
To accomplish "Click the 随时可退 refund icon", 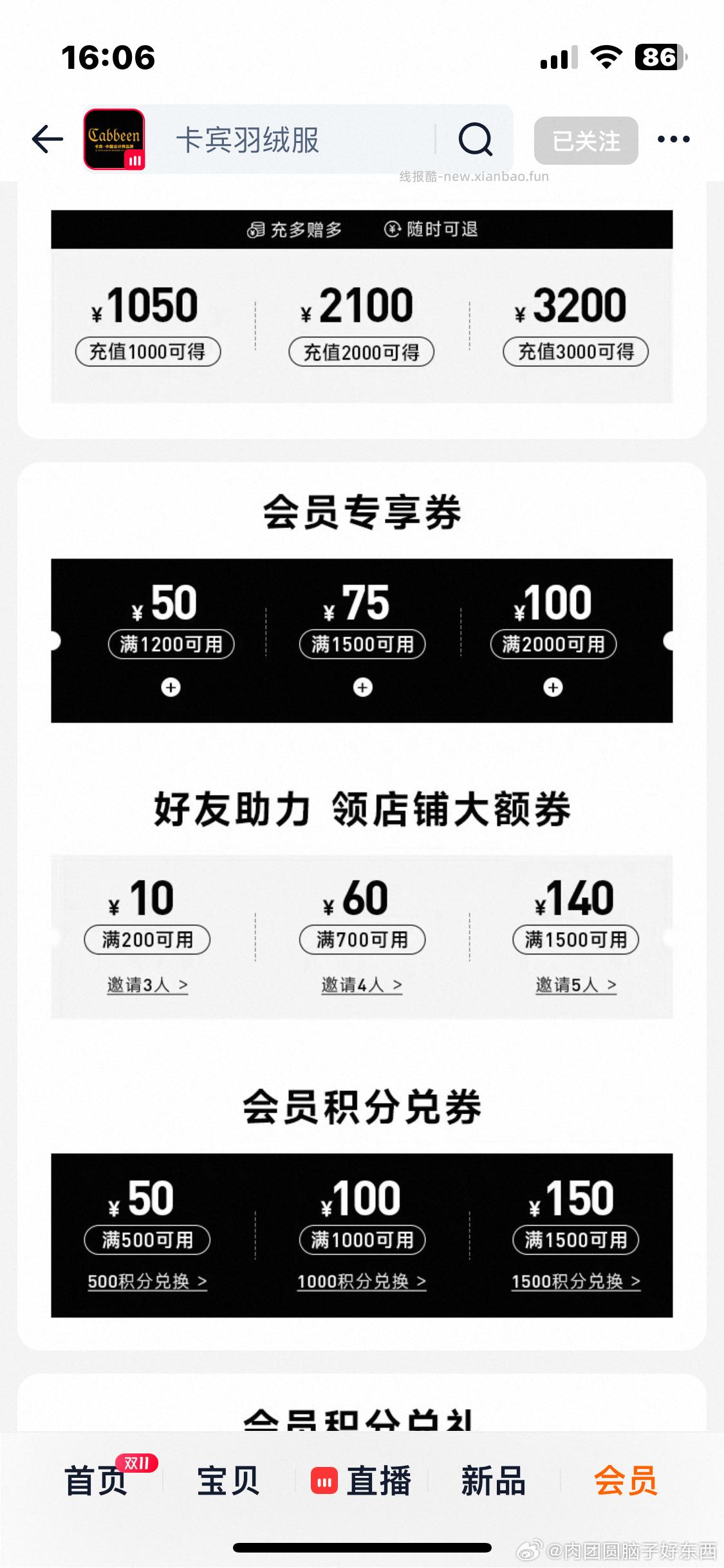I will point(394,229).
